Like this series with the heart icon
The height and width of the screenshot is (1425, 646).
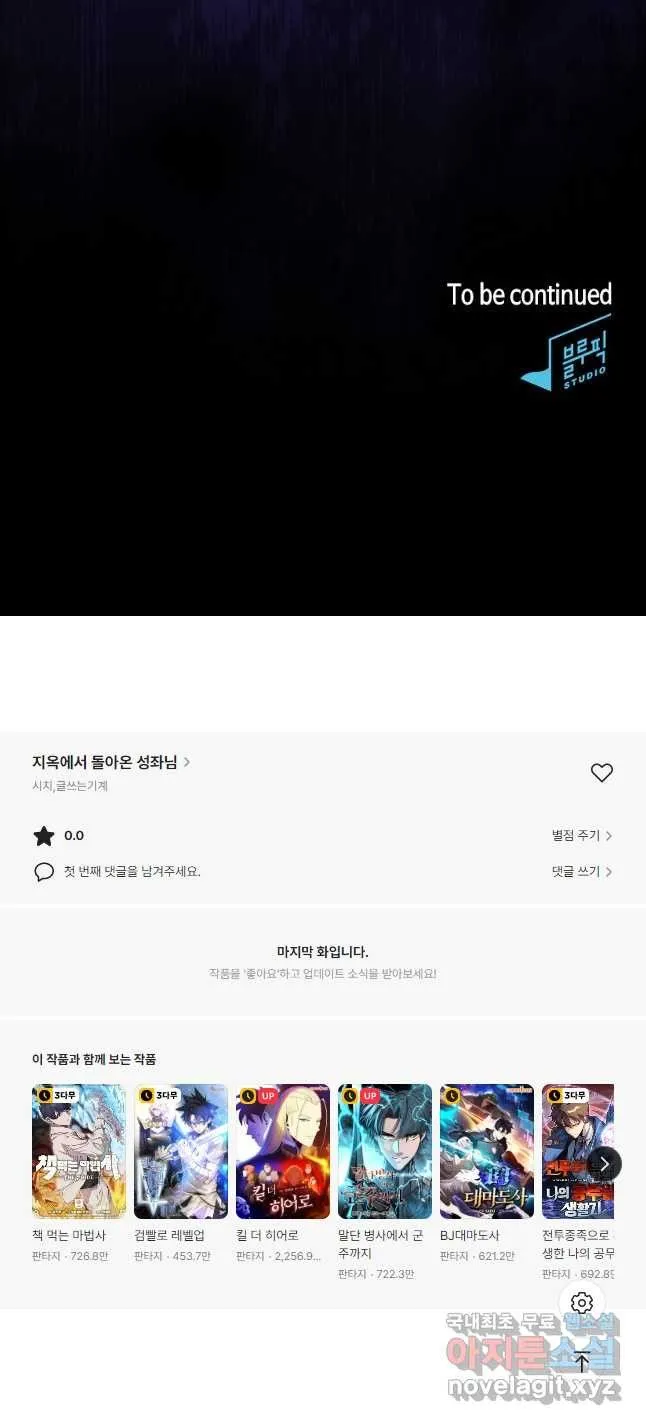click(x=601, y=773)
